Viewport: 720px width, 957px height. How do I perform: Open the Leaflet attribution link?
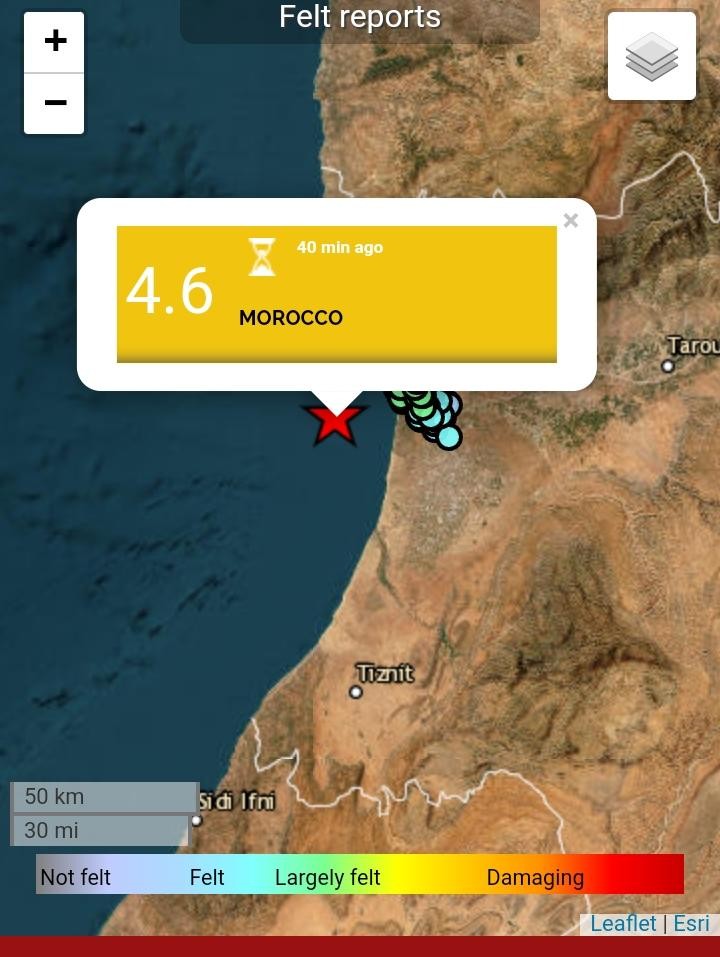pos(622,923)
